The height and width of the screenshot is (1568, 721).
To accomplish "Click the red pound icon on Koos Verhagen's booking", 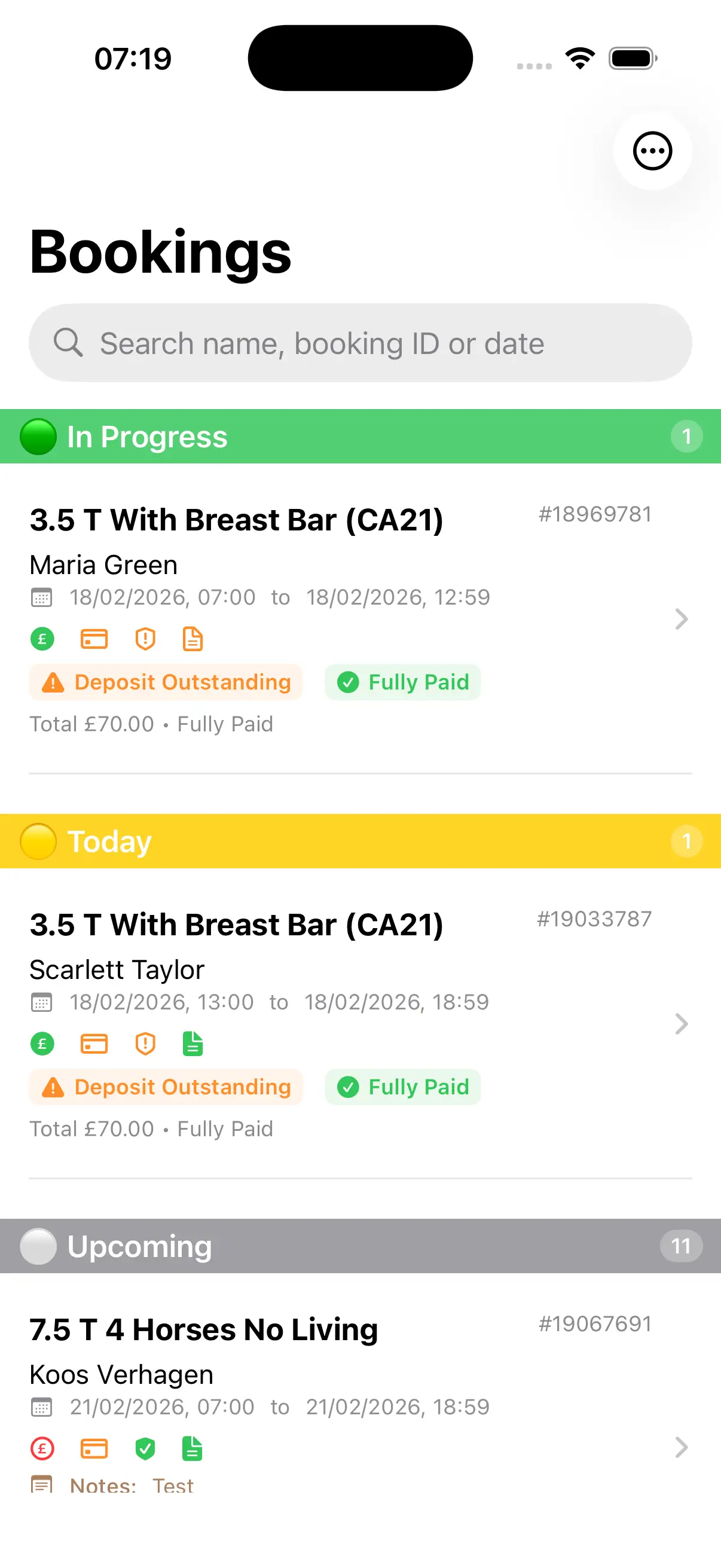I will [x=41, y=1448].
